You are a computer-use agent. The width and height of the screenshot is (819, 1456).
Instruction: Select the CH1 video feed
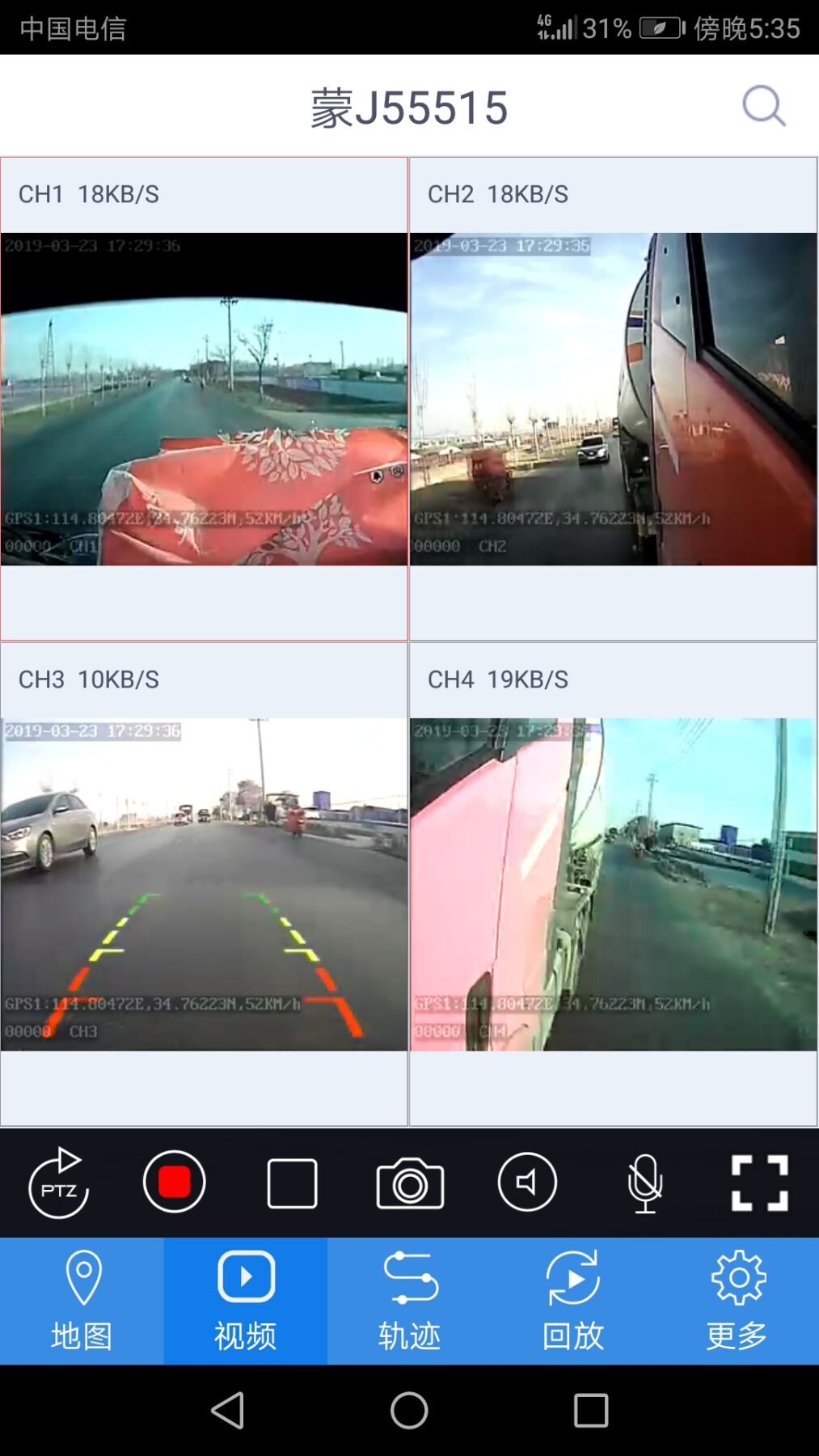point(204,399)
